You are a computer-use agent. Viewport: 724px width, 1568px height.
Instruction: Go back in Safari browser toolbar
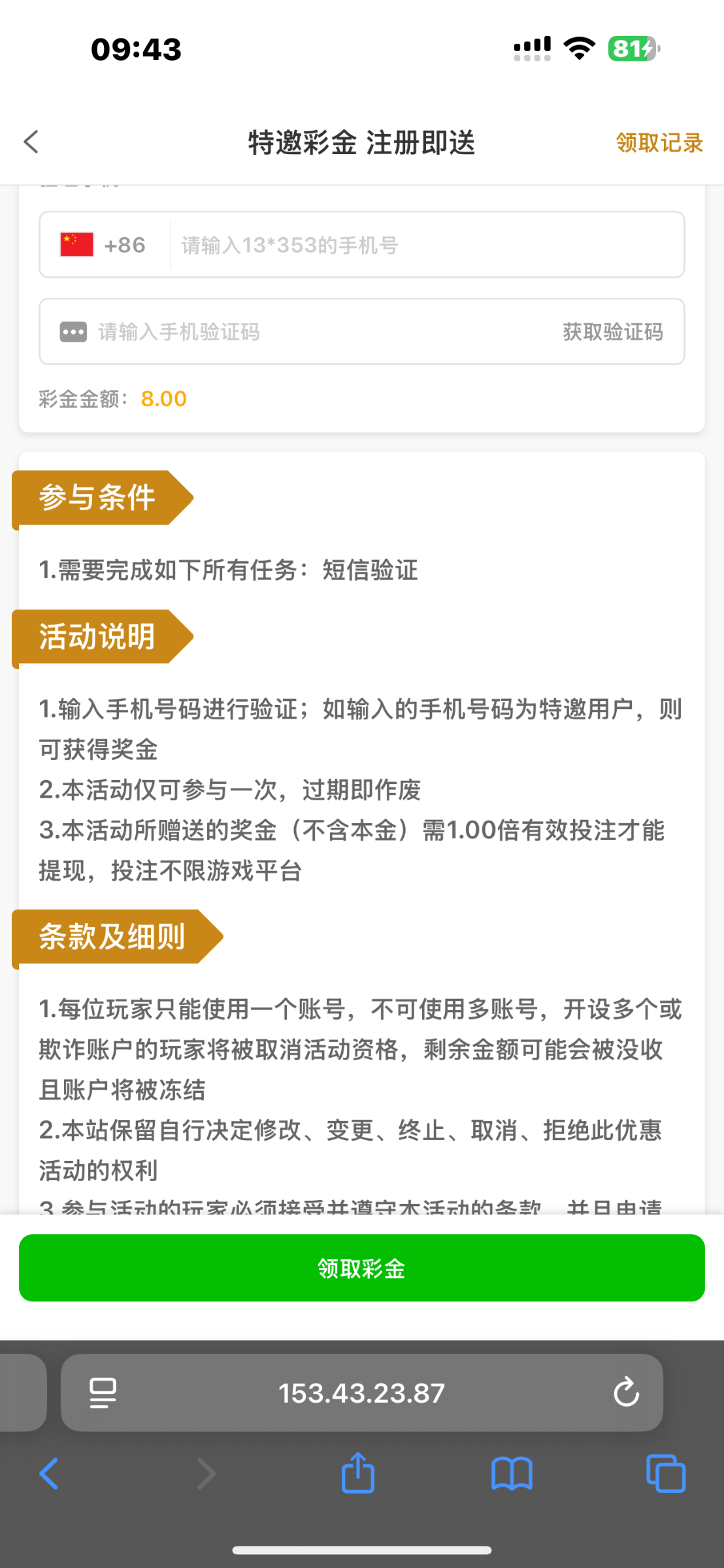tap(49, 1474)
